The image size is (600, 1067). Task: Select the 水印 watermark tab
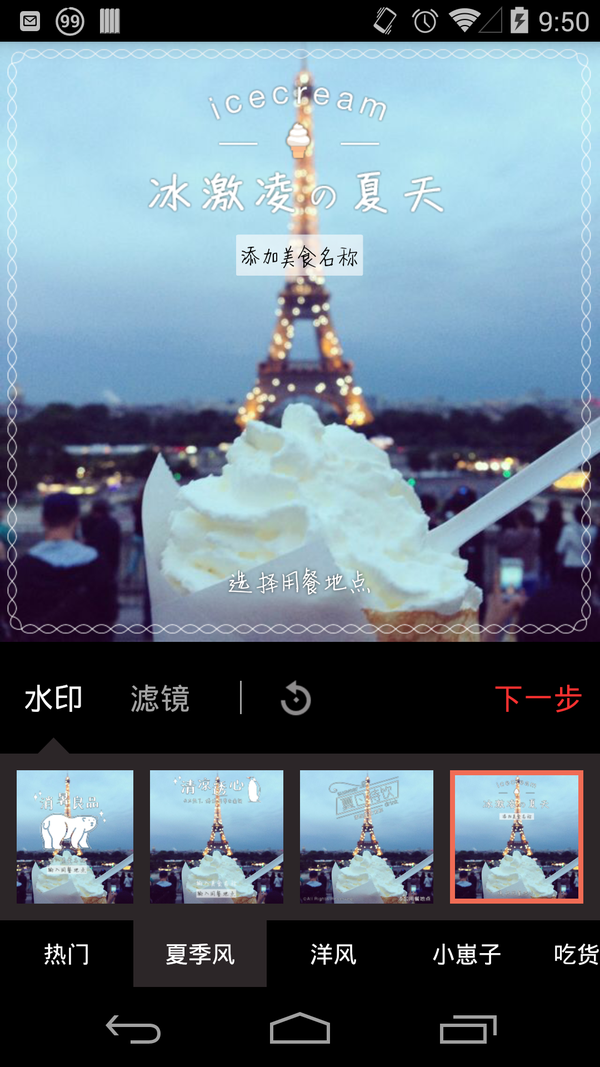click(54, 699)
